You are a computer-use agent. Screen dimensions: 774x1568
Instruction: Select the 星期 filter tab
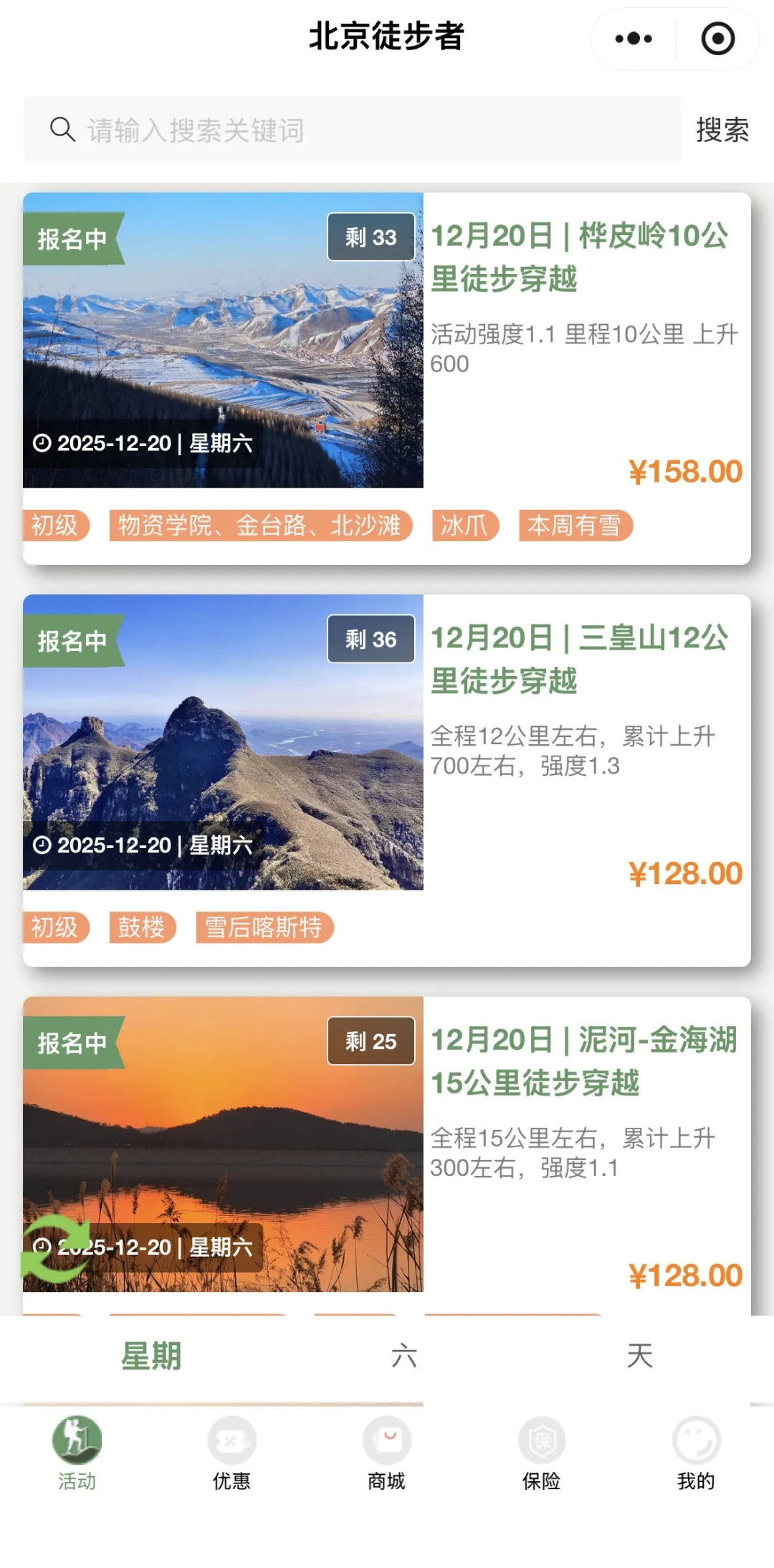(151, 1356)
